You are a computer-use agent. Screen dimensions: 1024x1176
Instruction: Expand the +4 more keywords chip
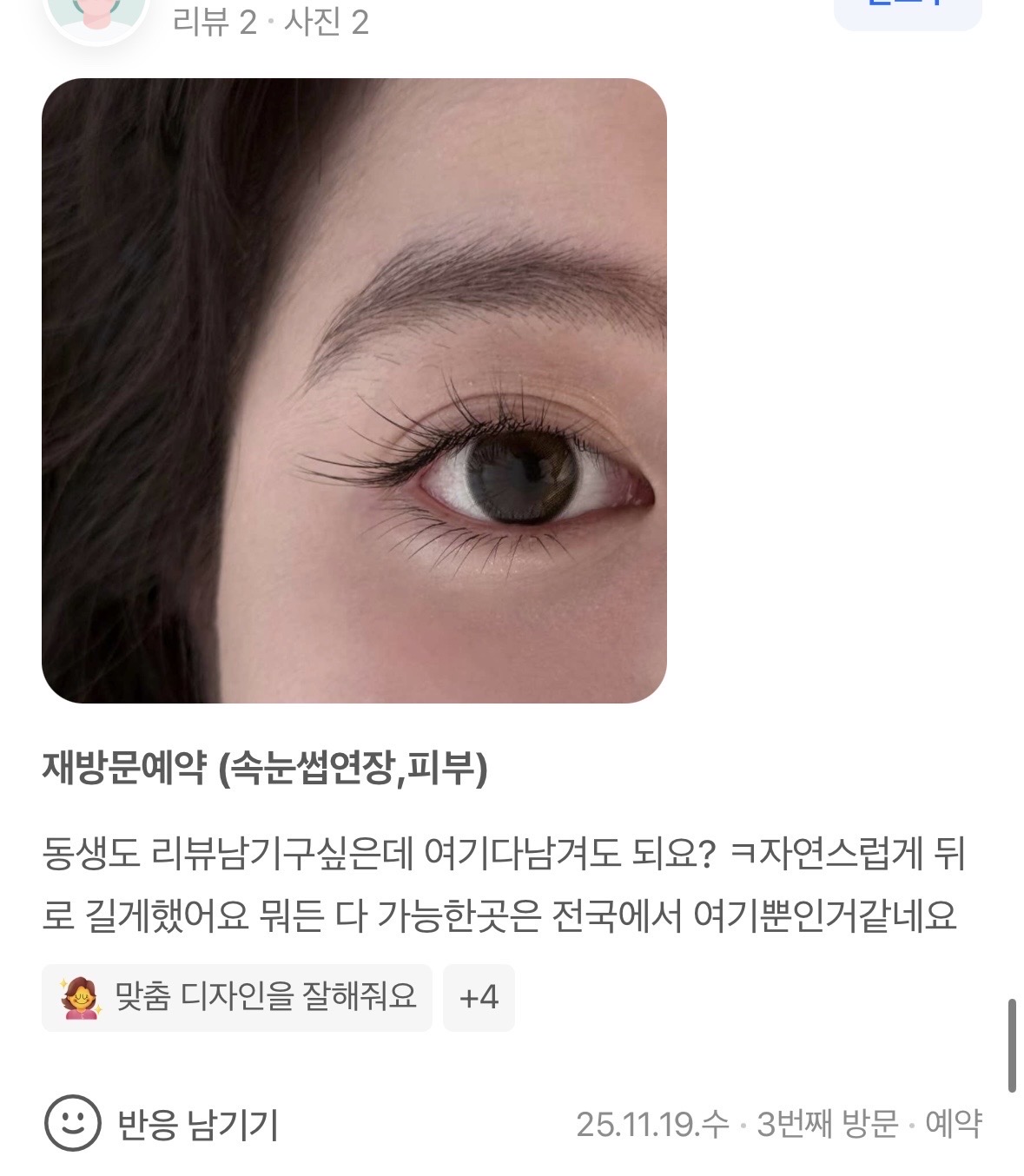click(x=479, y=997)
